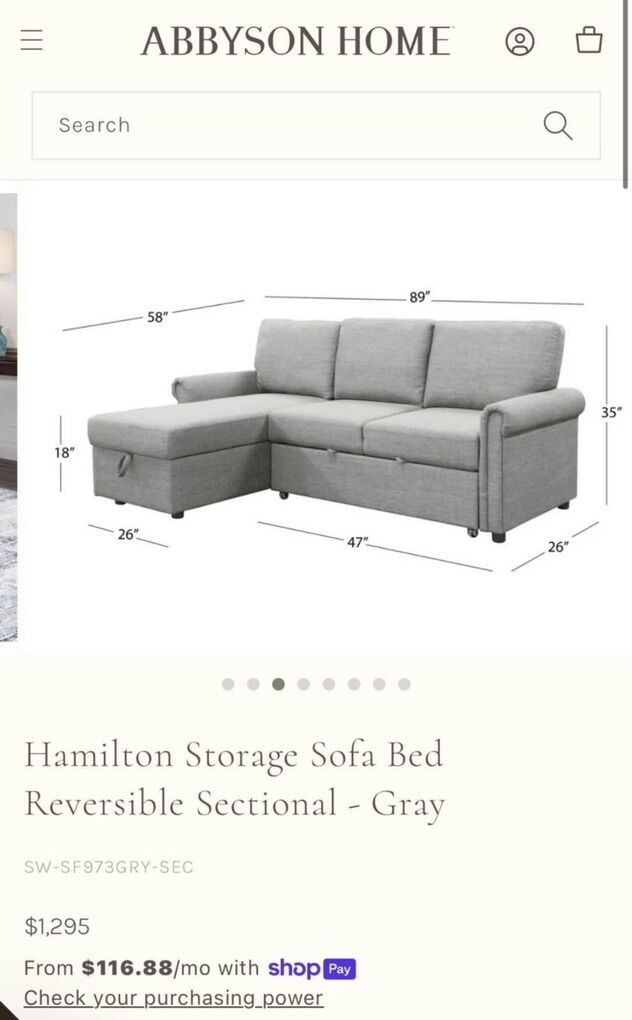The width and height of the screenshot is (632, 1020).
Task: Tap the magnifying glass search icon
Action: 557,125
